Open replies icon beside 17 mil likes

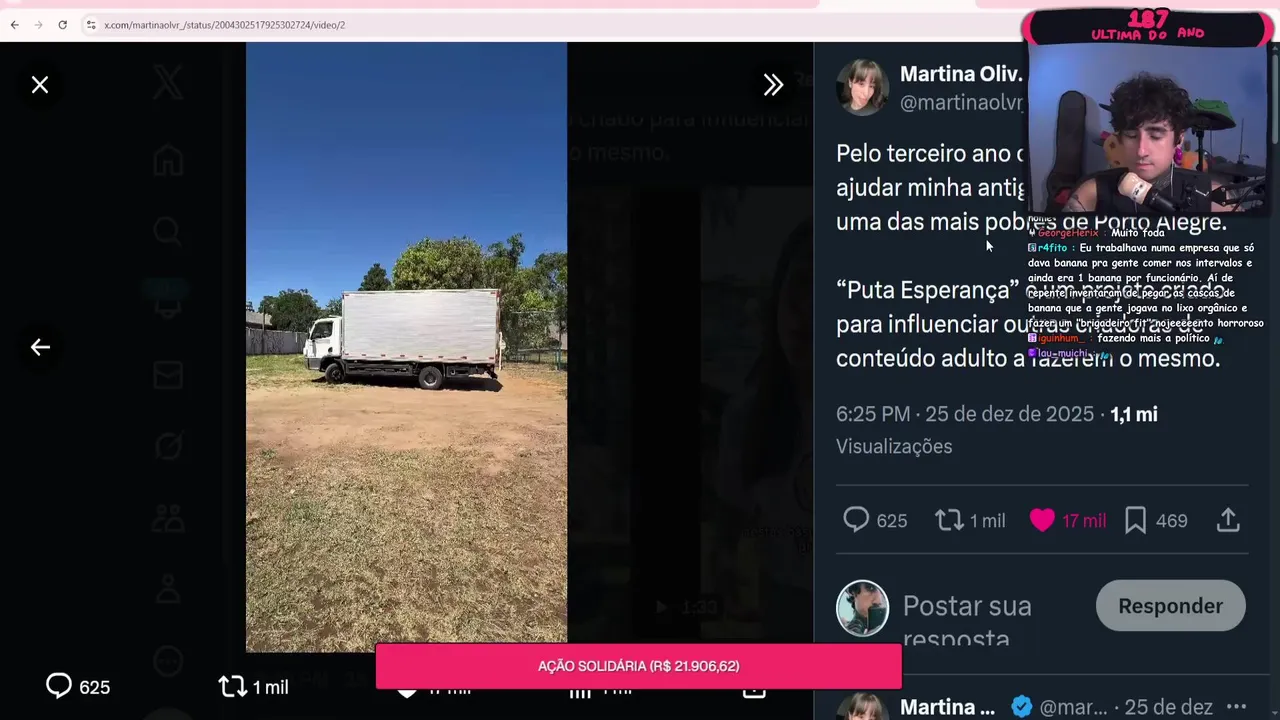pyautogui.click(x=856, y=520)
